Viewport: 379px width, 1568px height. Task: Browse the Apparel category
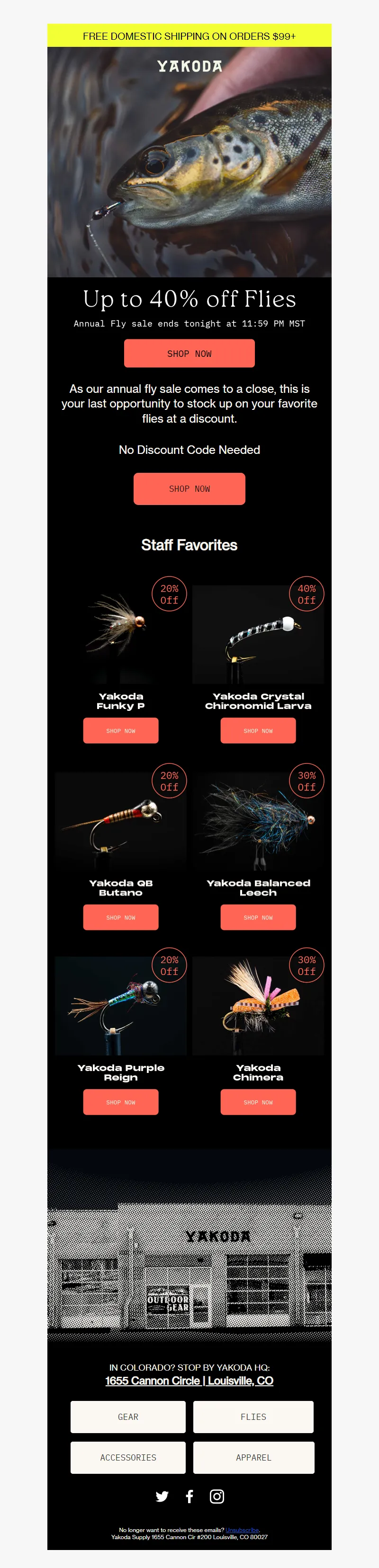coord(253,1457)
